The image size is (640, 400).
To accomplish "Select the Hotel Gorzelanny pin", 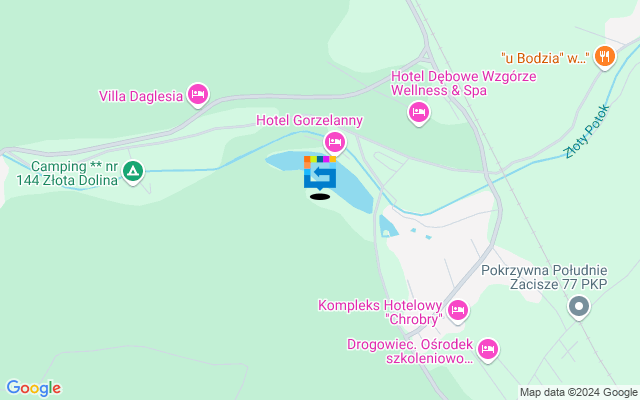I will click(x=333, y=141).
